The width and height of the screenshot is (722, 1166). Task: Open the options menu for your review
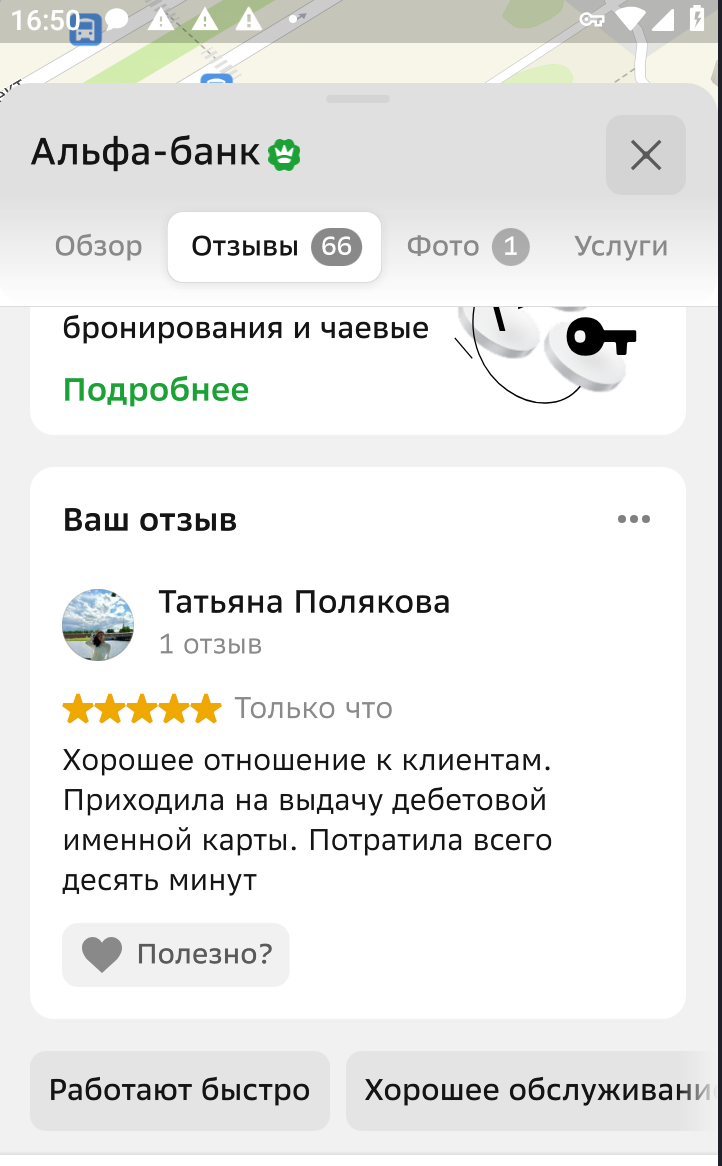633,519
